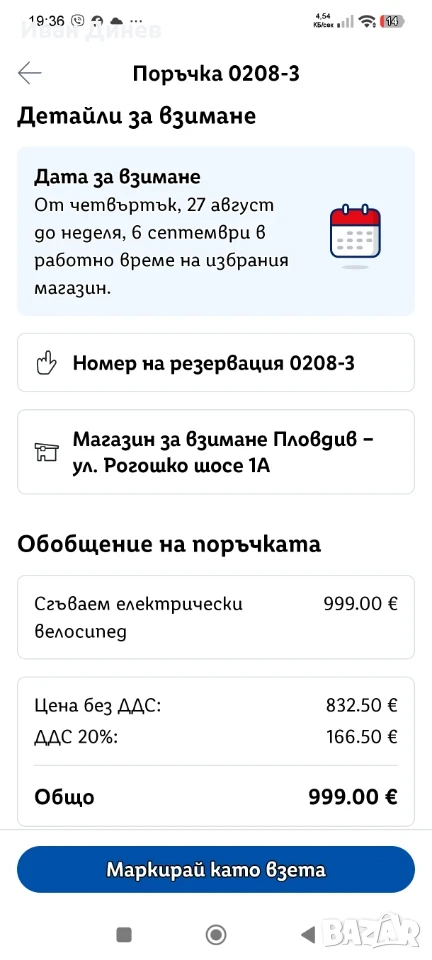Viewport: 432px width, 960px height.
Task: Open the Магазин за взимане Пловдив card
Action: 216,452
